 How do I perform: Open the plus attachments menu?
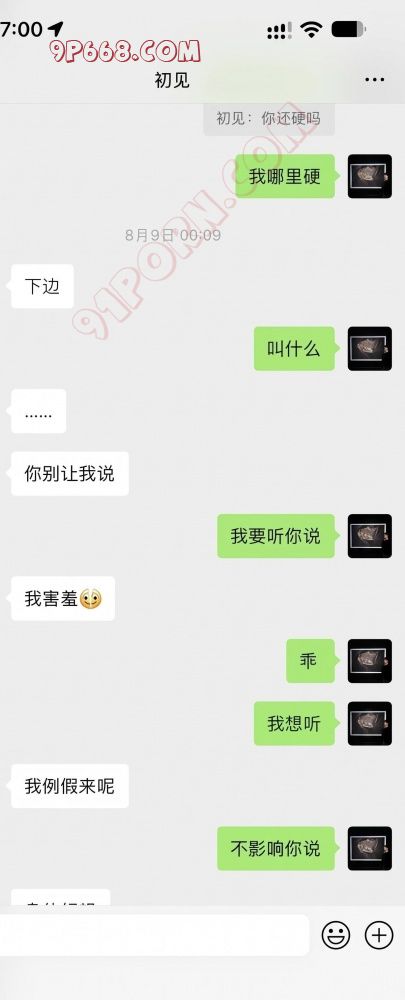coord(379,936)
